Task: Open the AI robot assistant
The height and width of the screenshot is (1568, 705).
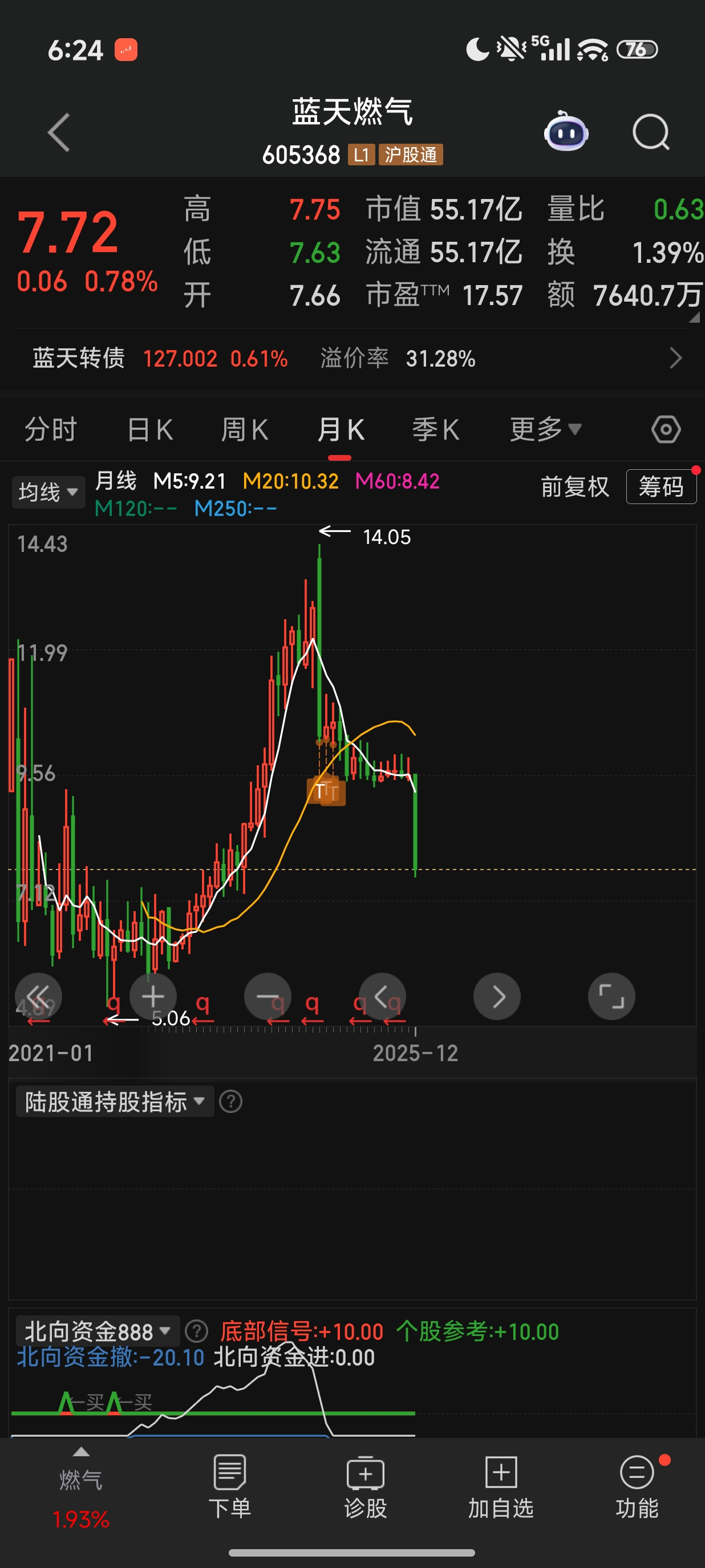Action: [x=566, y=132]
